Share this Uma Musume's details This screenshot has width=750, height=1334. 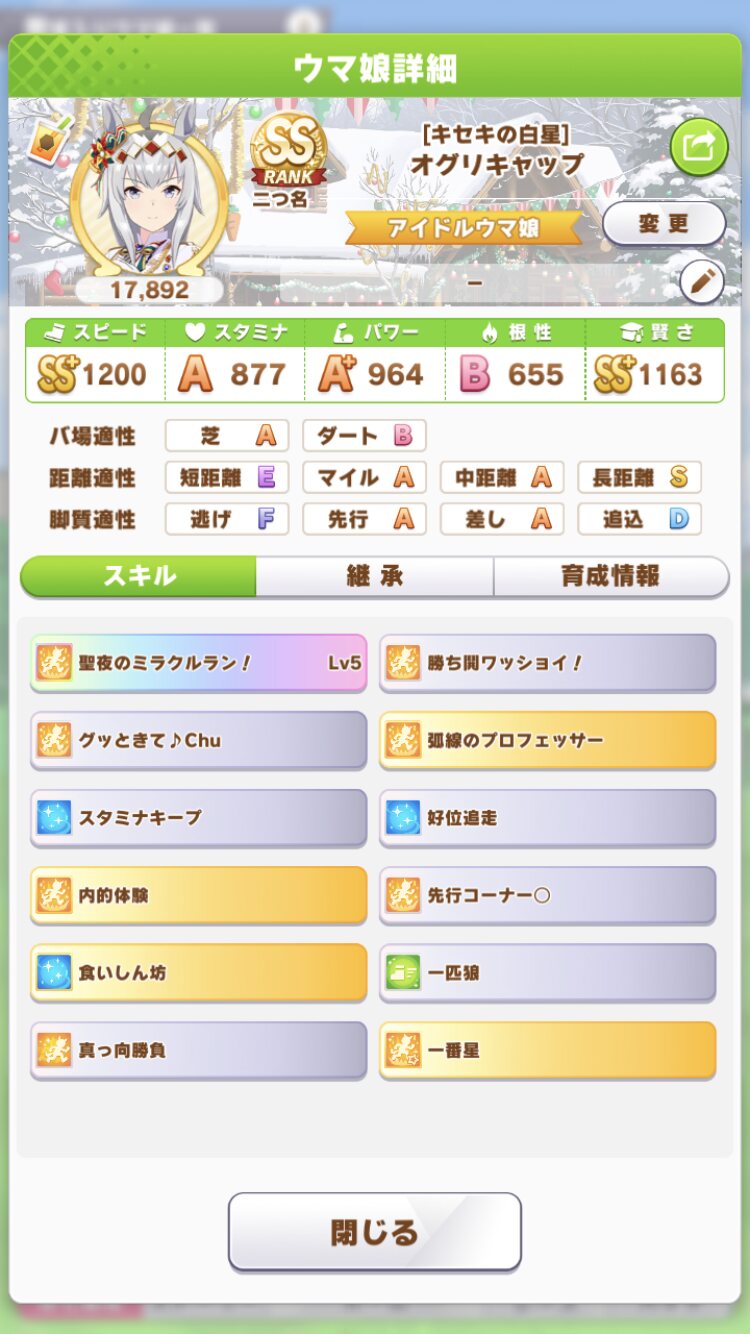point(699,147)
